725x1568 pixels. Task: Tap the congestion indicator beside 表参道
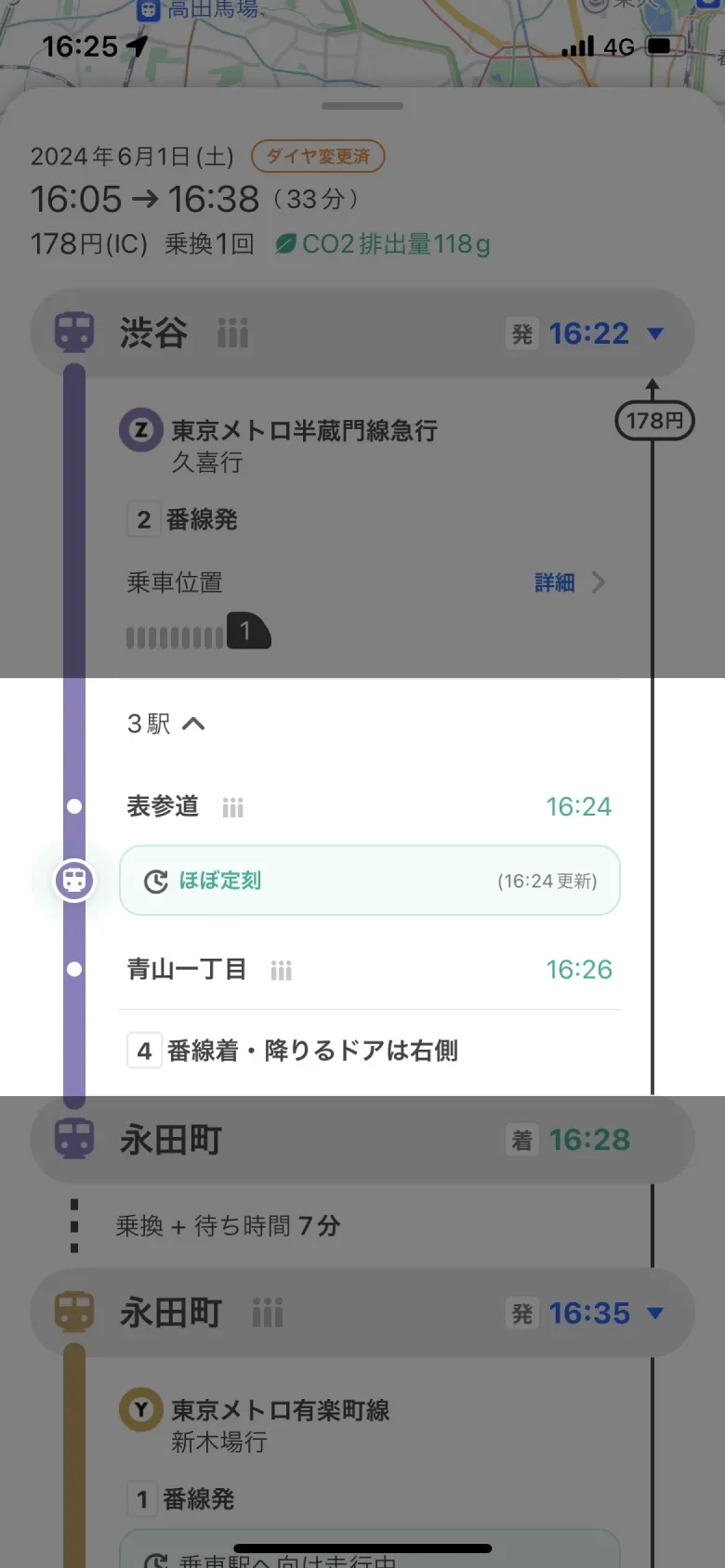tap(232, 806)
